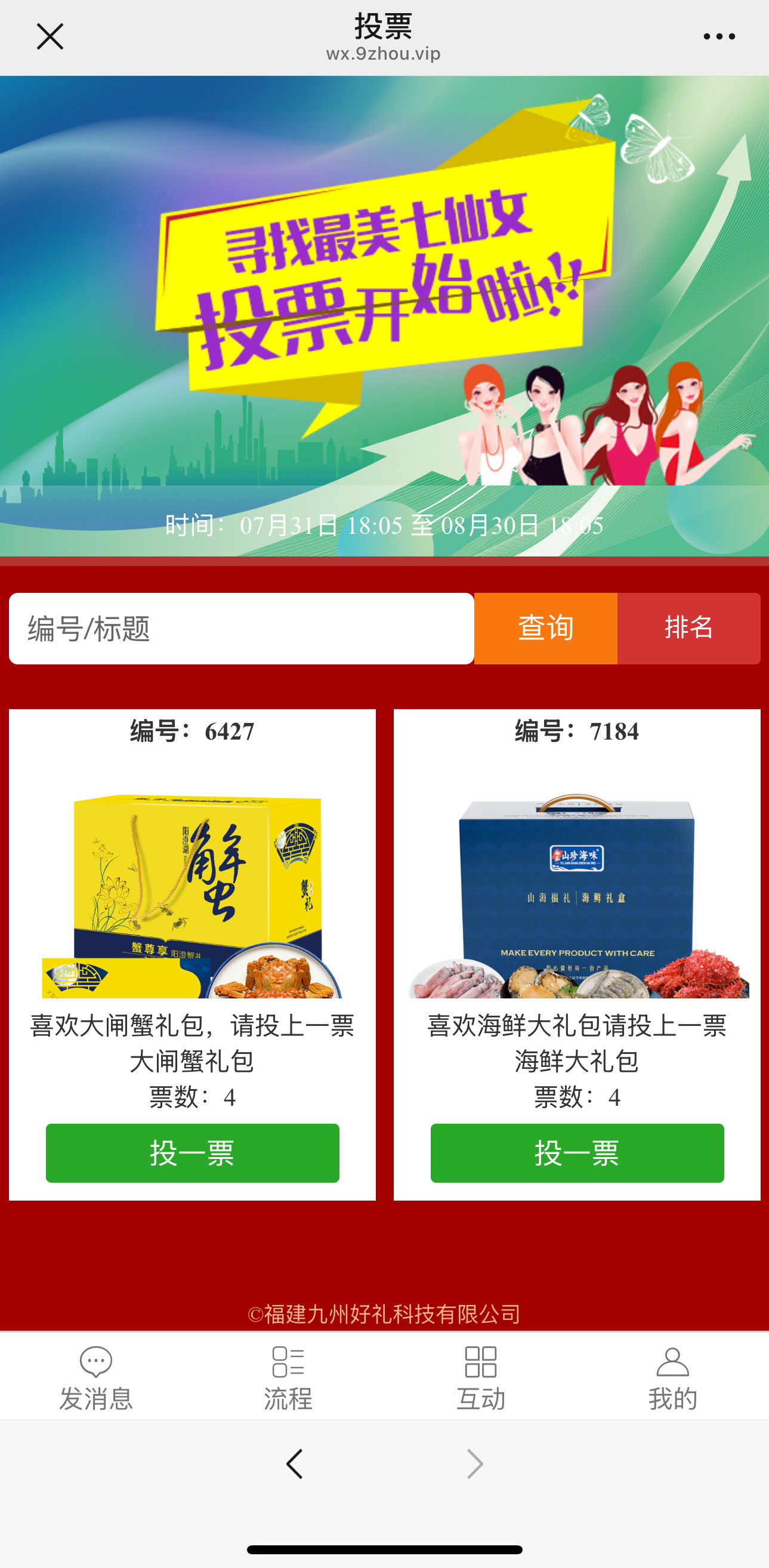
Task: Open the 排名 ranking list
Action: [688, 628]
